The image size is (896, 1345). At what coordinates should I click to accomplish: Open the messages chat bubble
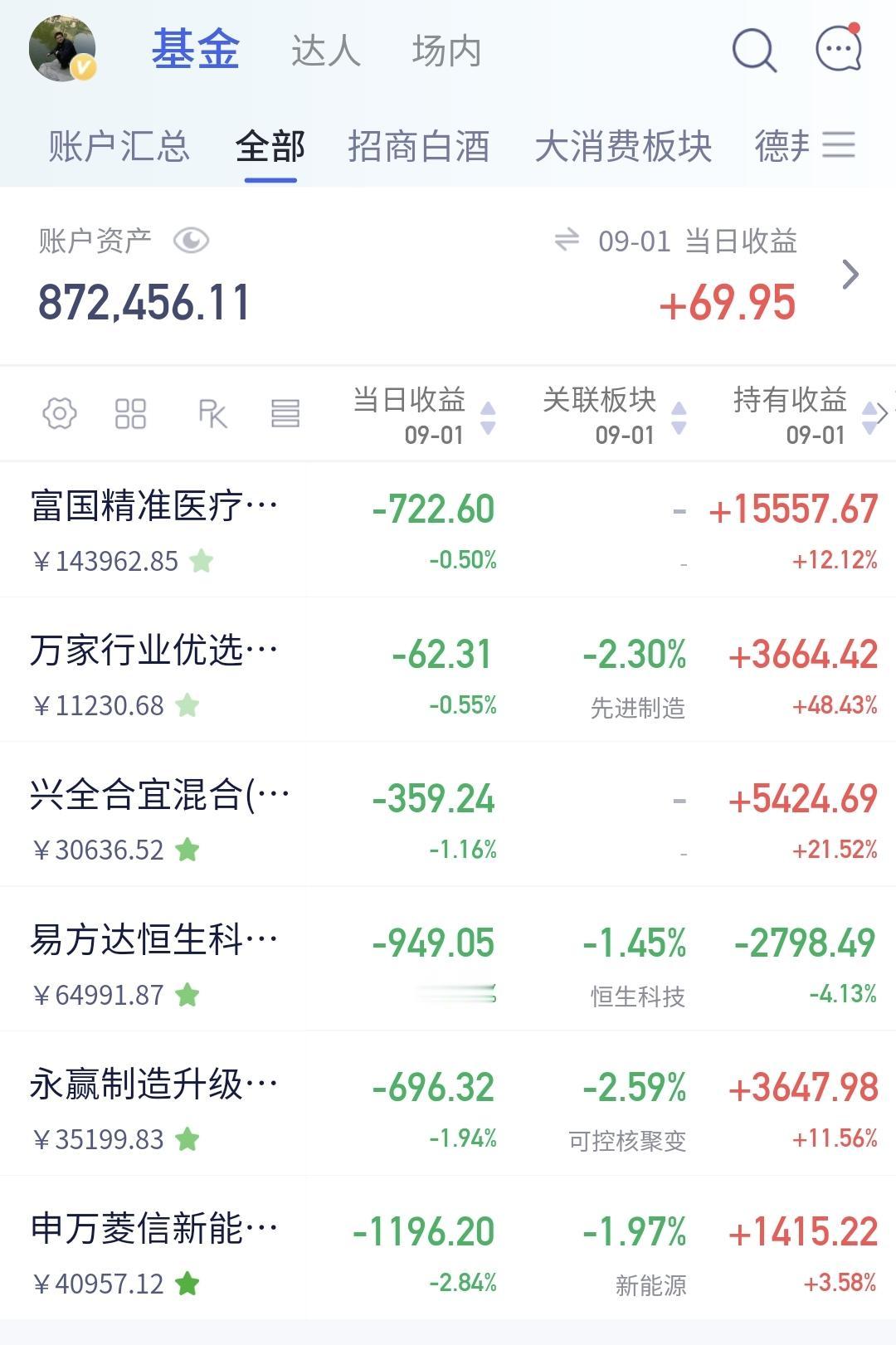pos(839,48)
